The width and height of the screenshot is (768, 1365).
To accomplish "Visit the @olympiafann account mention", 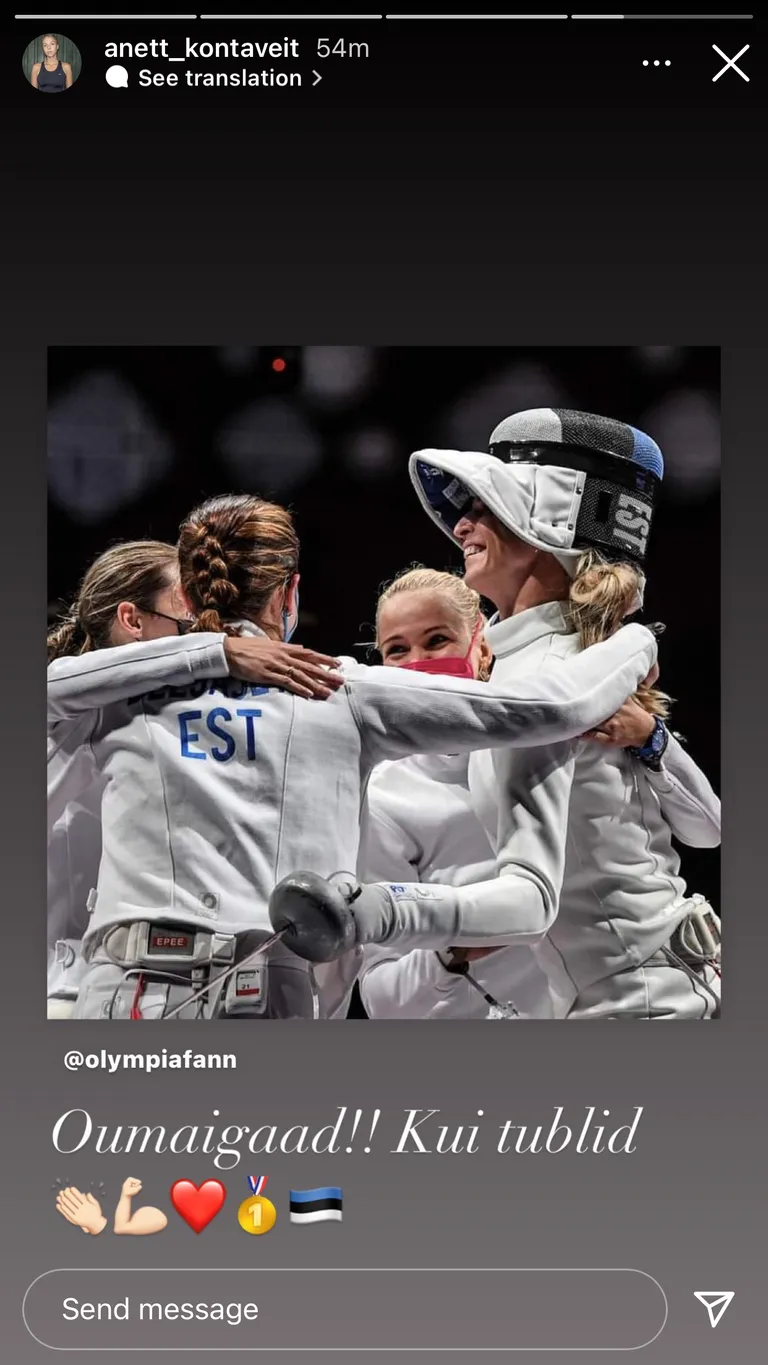I will (x=150, y=1060).
